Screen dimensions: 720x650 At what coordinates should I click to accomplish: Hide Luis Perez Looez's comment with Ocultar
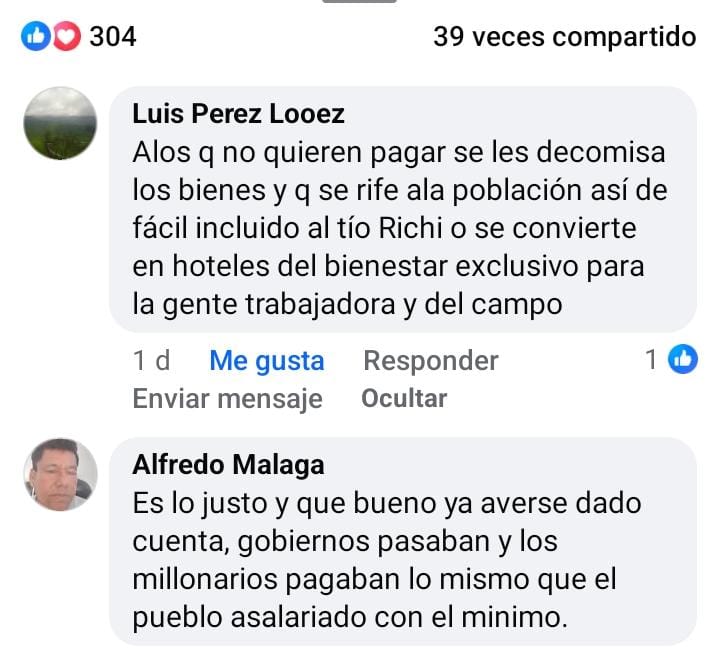pos(404,398)
